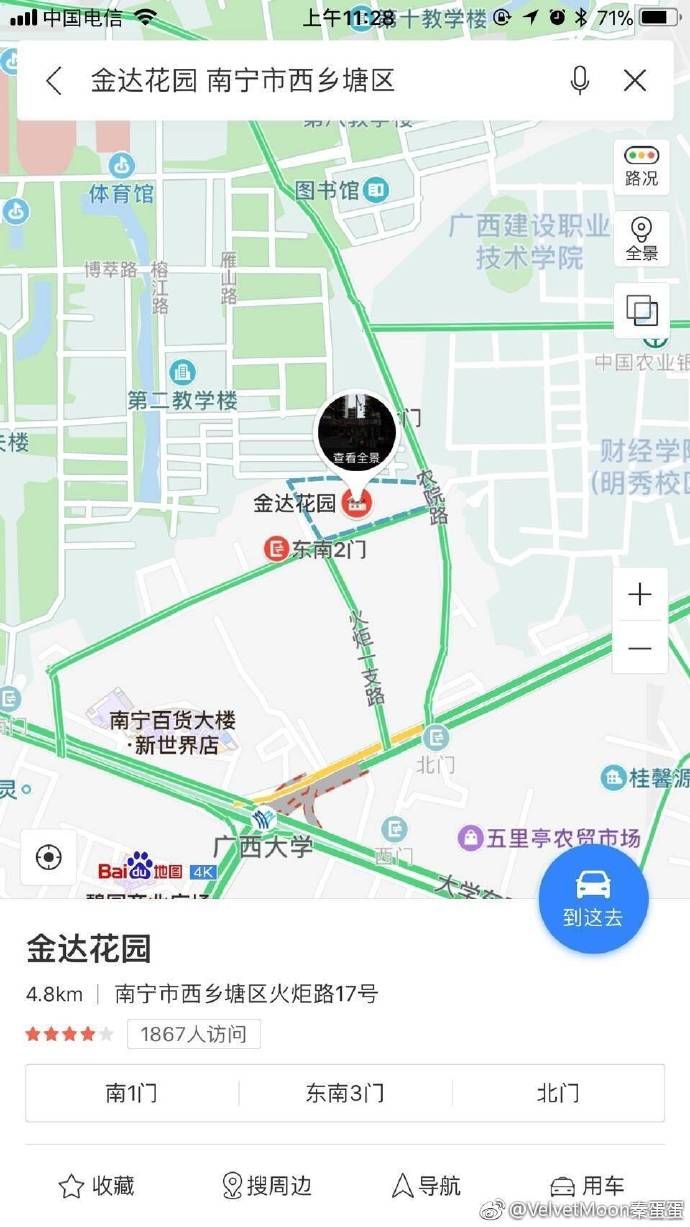Open 搜周边 to search nearby

[267, 1186]
